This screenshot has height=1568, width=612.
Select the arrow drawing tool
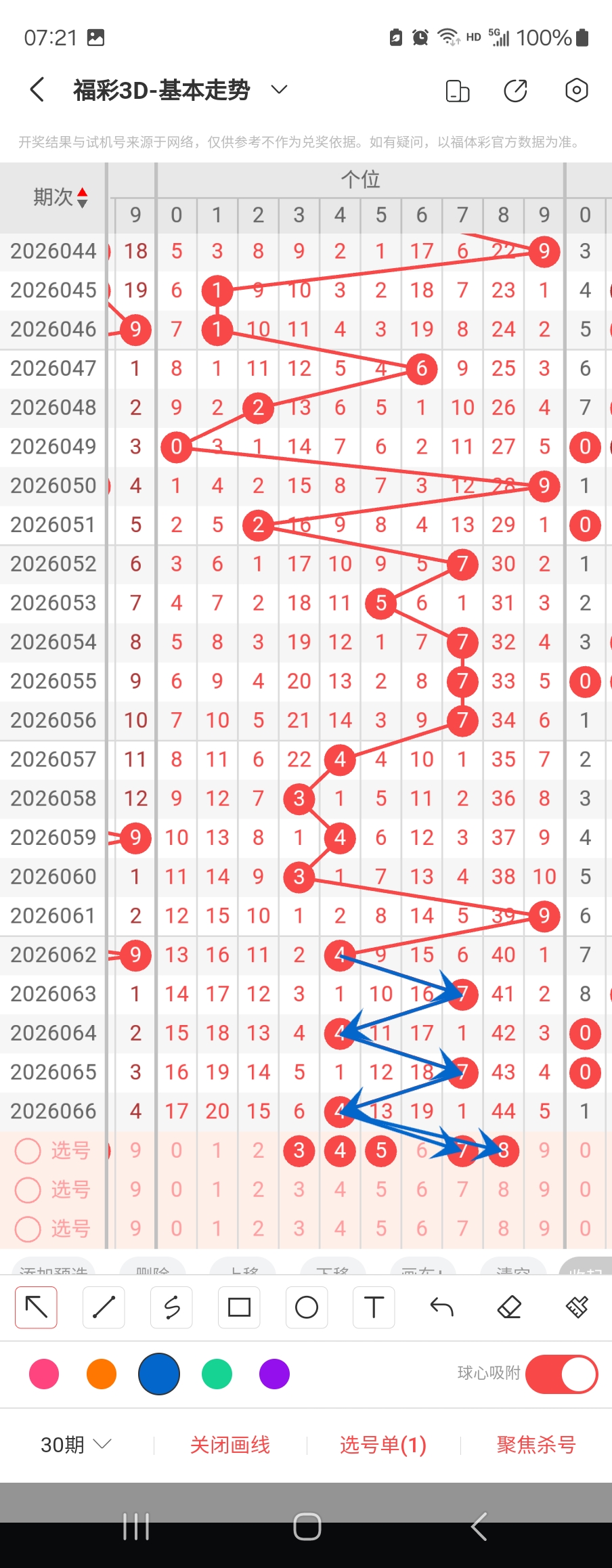coord(36,1307)
